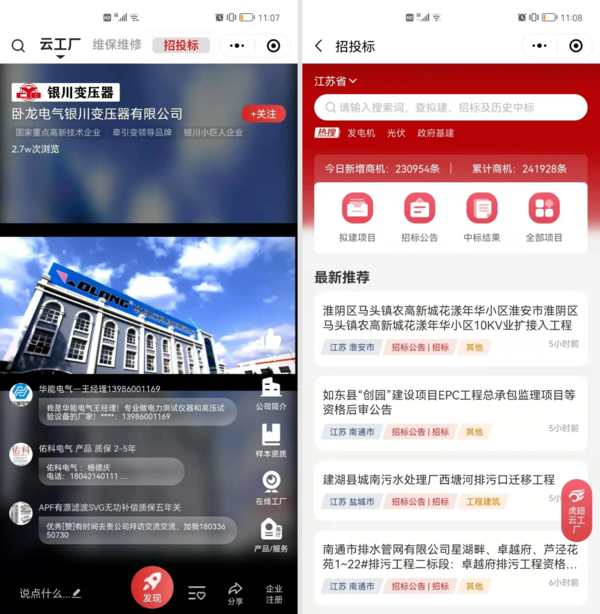Select the 招投标 top tab

[181, 45]
